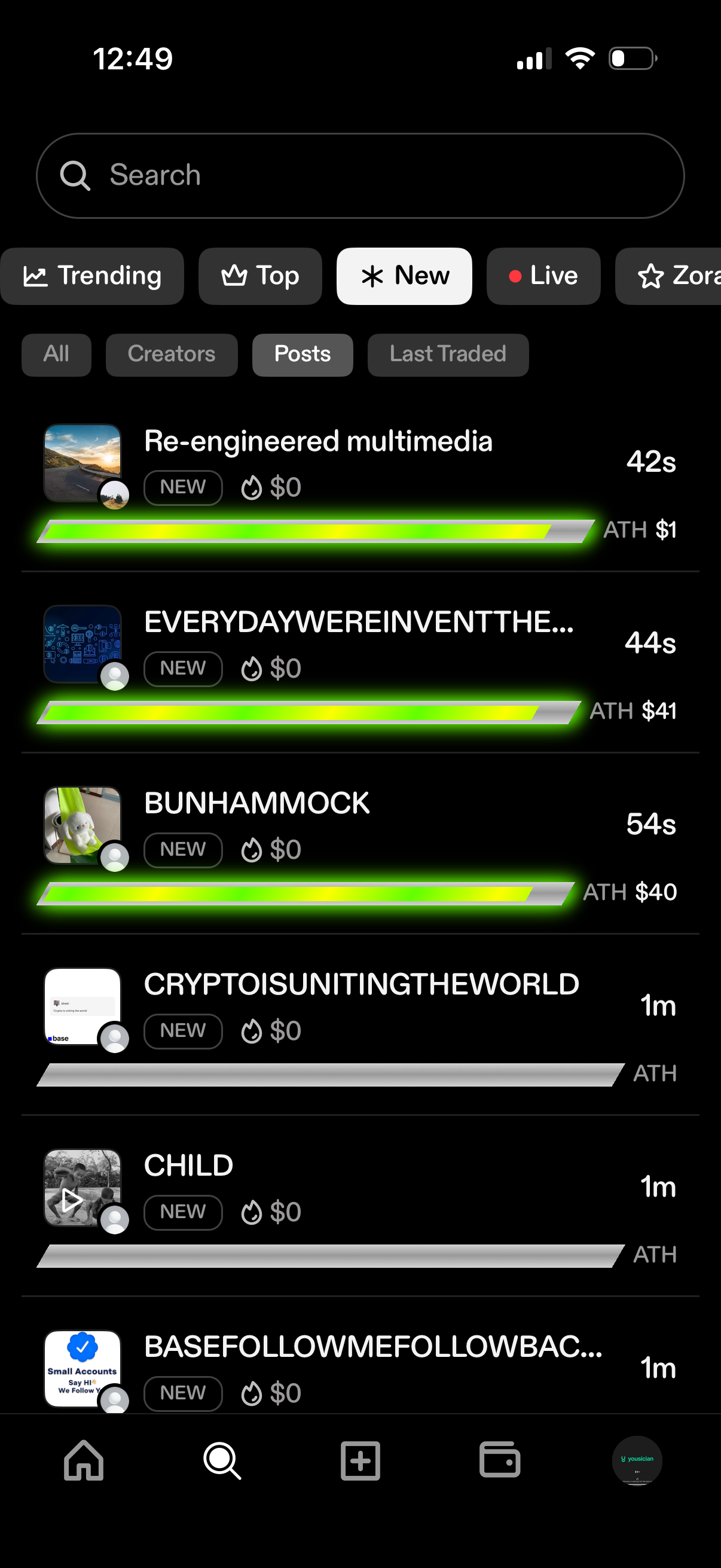Select the Live tab
Viewport: 721px width, 1568px height.
[x=543, y=276]
